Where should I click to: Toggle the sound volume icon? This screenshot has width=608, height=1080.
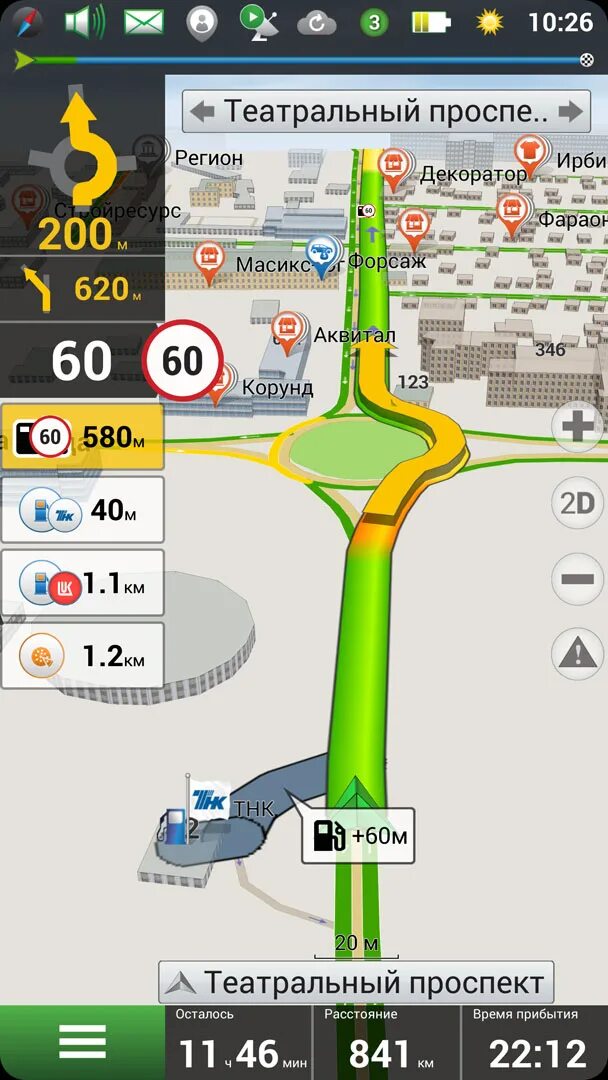pyautogui.click(x=84, y=21)
